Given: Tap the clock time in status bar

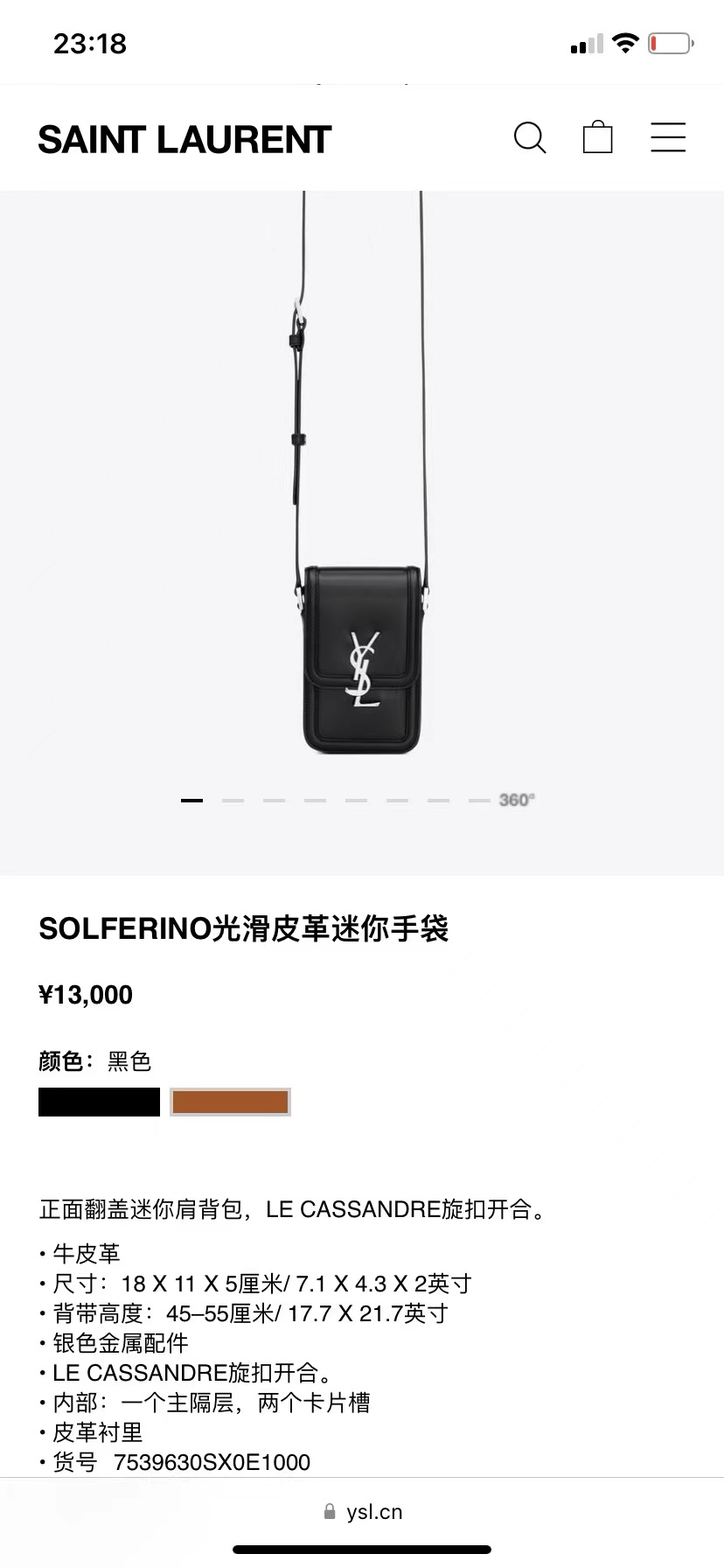Looking at the screenshot, I should tap(88, 42).
